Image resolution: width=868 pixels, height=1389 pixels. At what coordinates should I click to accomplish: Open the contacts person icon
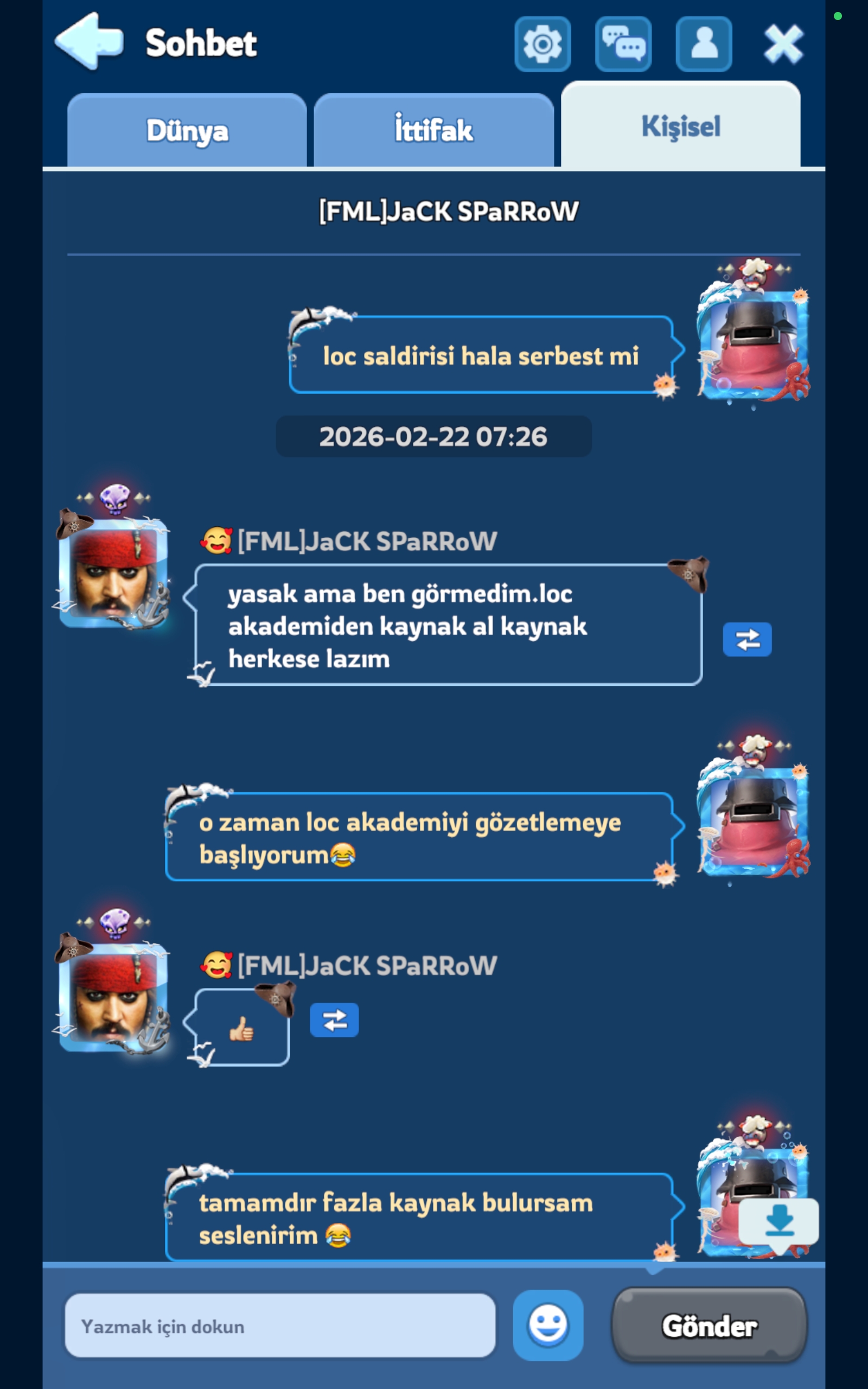tap(704, 43)
